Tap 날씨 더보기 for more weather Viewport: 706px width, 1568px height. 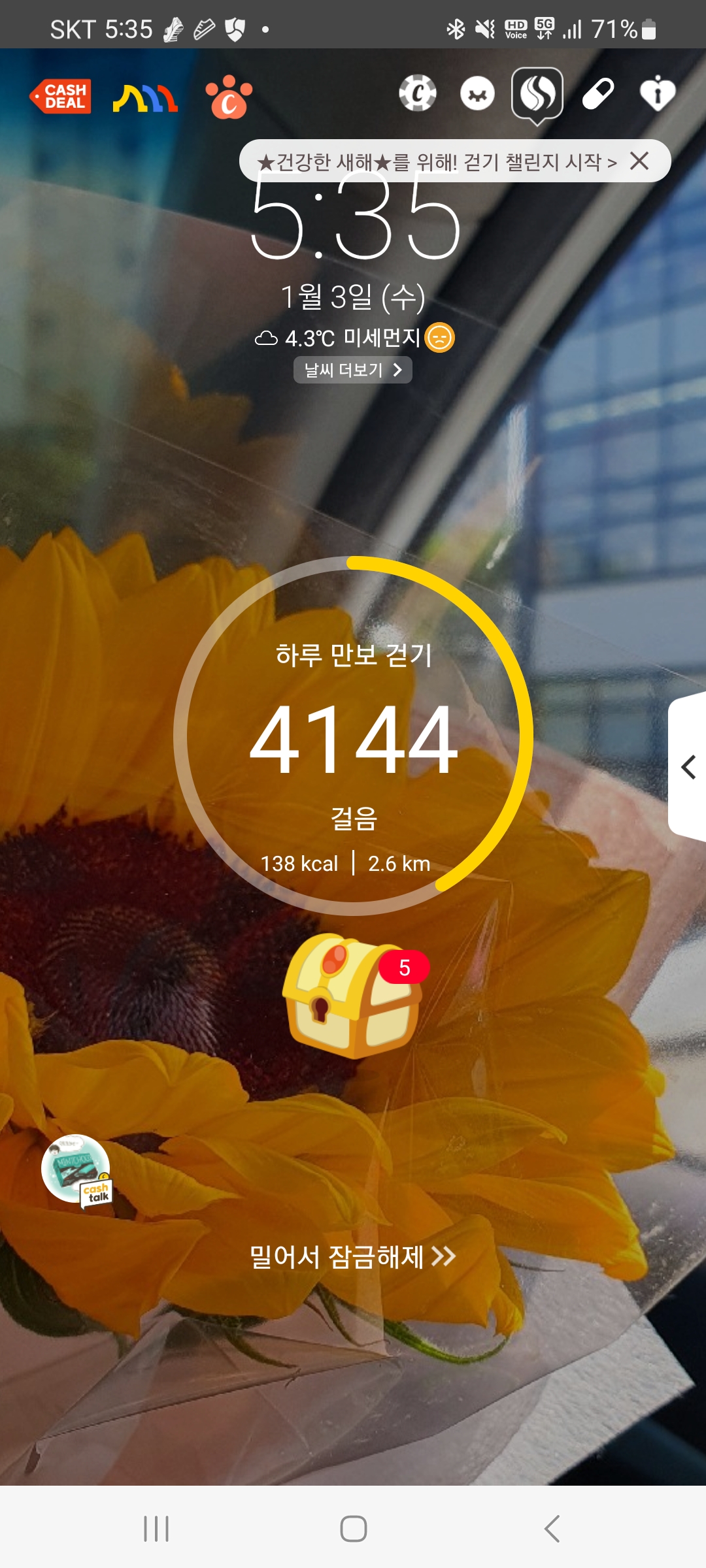click(353, 370)
